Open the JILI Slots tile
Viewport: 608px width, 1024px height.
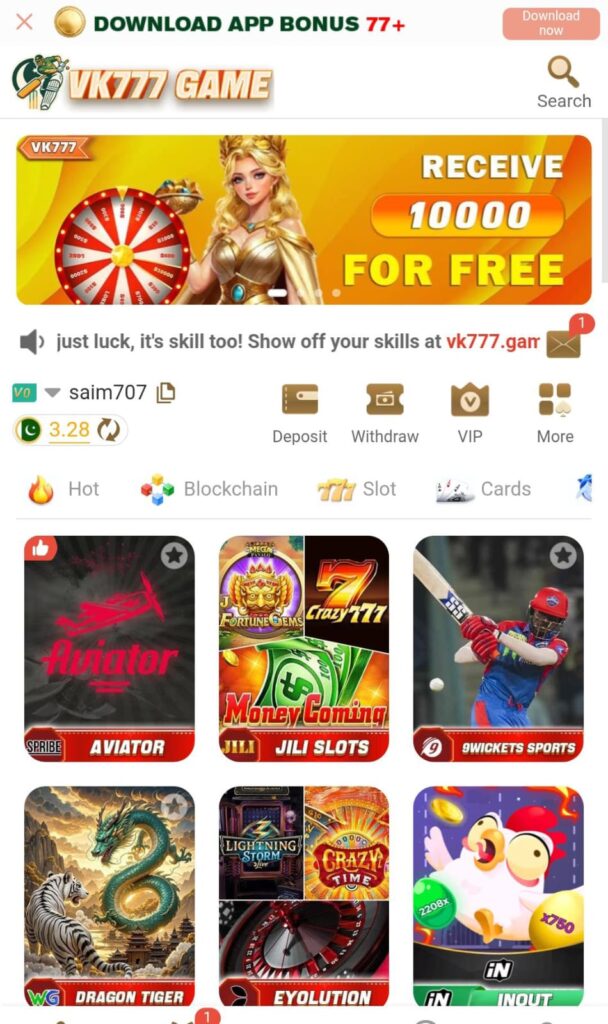[x=304, y=648]
